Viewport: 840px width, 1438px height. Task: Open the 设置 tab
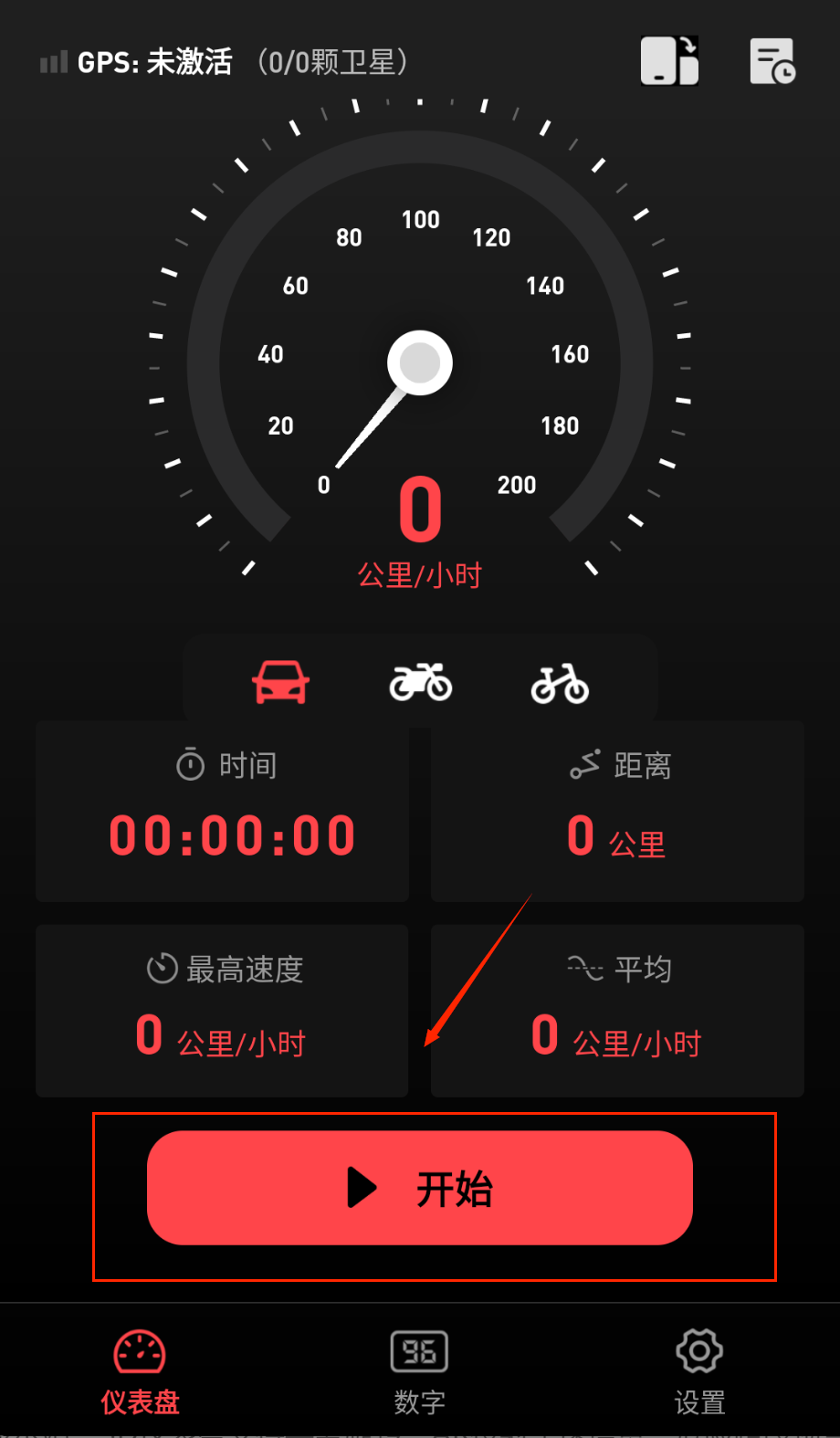coord(699,1371)
